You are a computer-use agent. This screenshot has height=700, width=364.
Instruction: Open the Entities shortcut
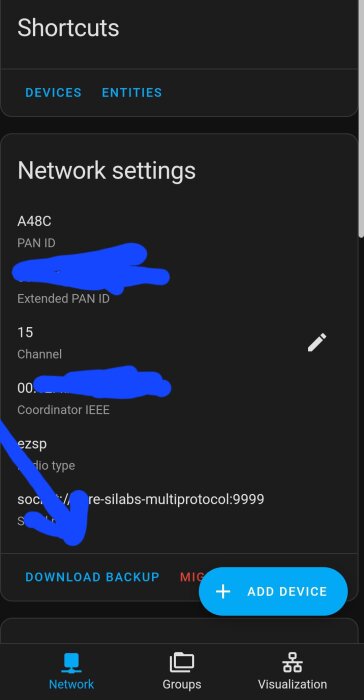click(132, 92)
